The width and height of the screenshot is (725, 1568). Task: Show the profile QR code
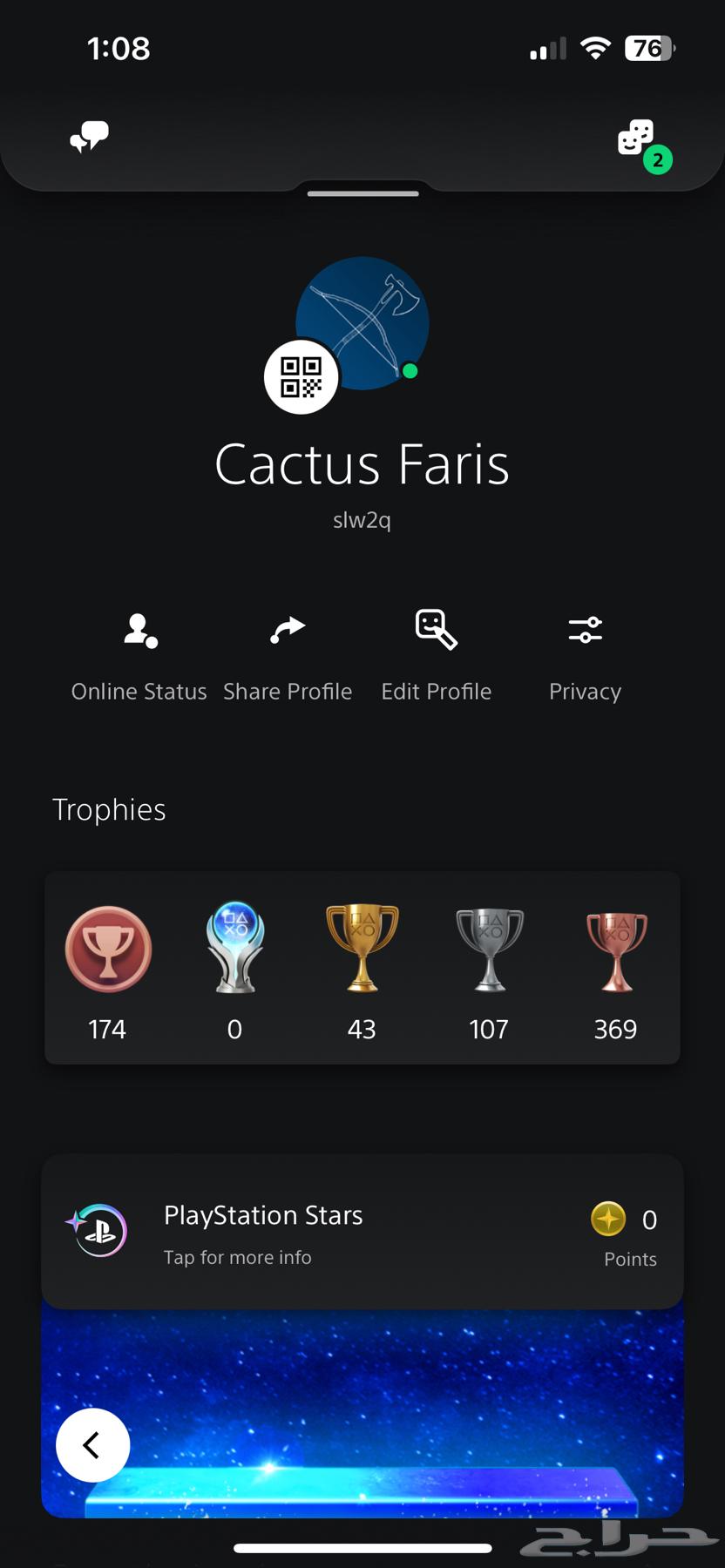pos(302,377)
